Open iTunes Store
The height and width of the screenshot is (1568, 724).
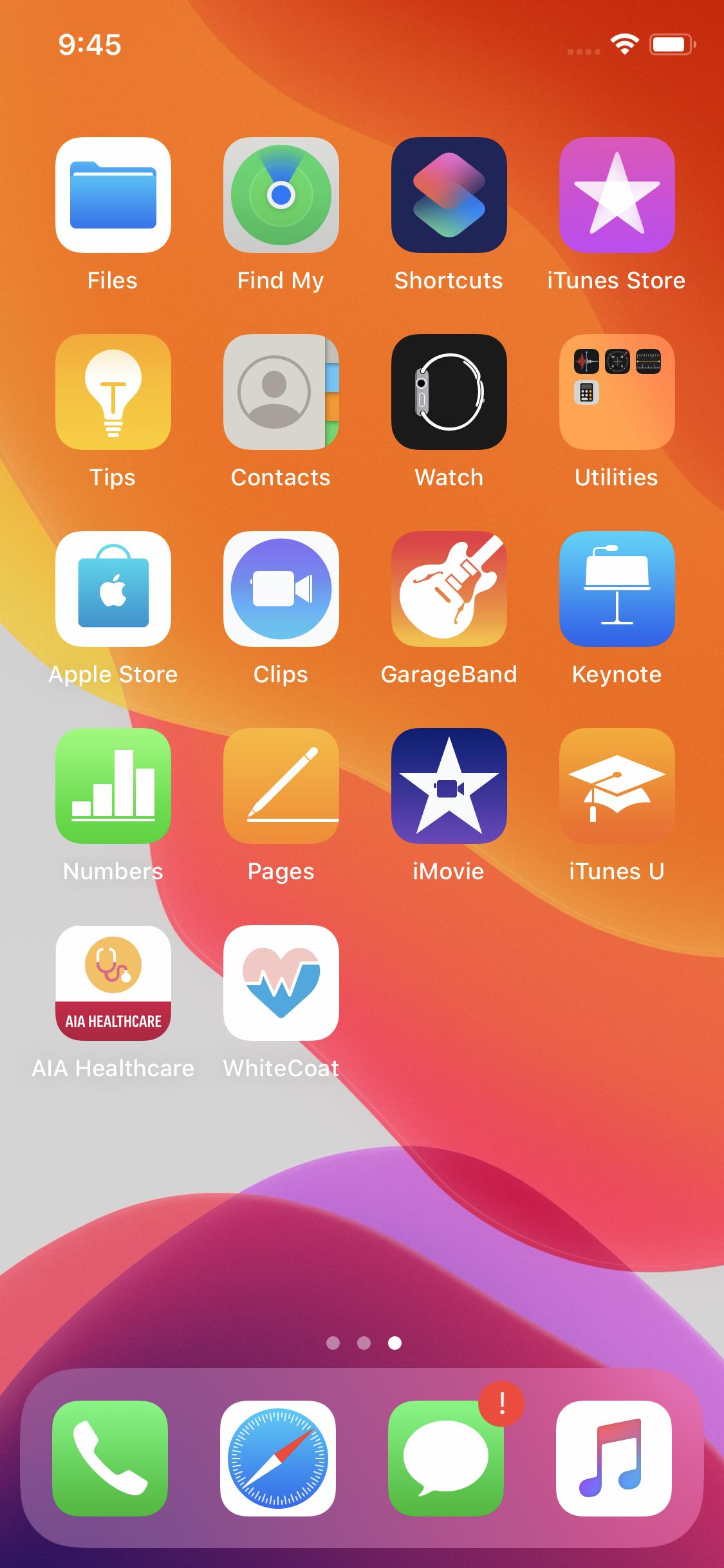click(617, 195)
